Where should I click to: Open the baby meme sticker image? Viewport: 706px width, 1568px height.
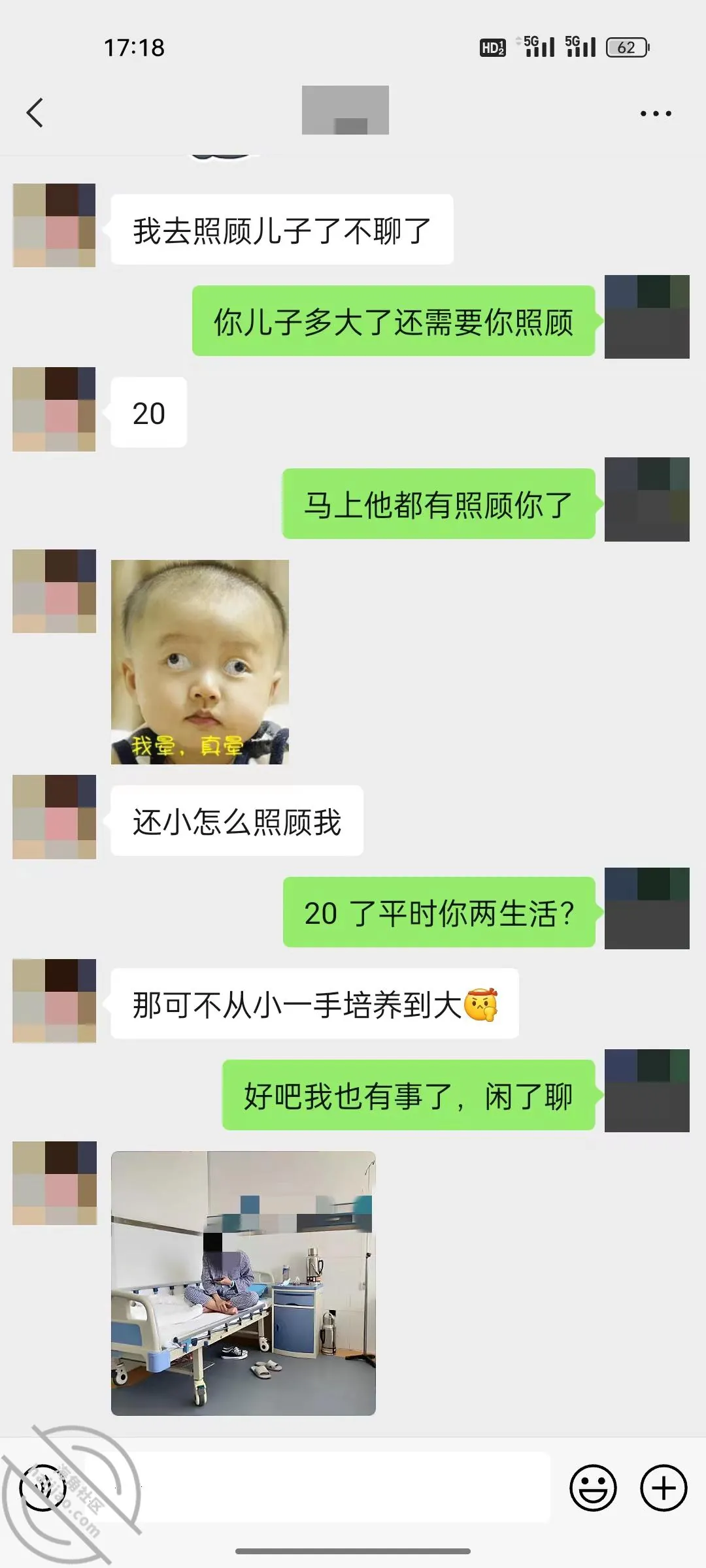point(200,662)
